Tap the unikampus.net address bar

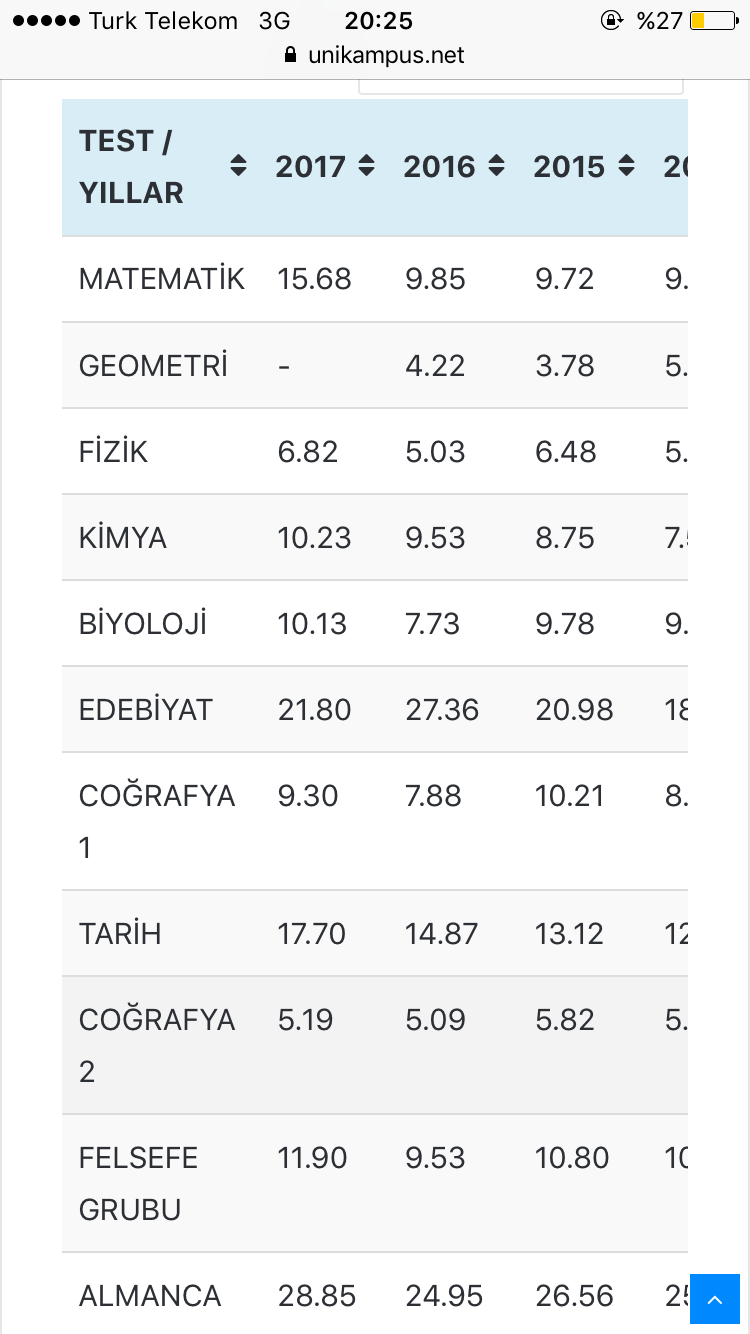[375, 55]
